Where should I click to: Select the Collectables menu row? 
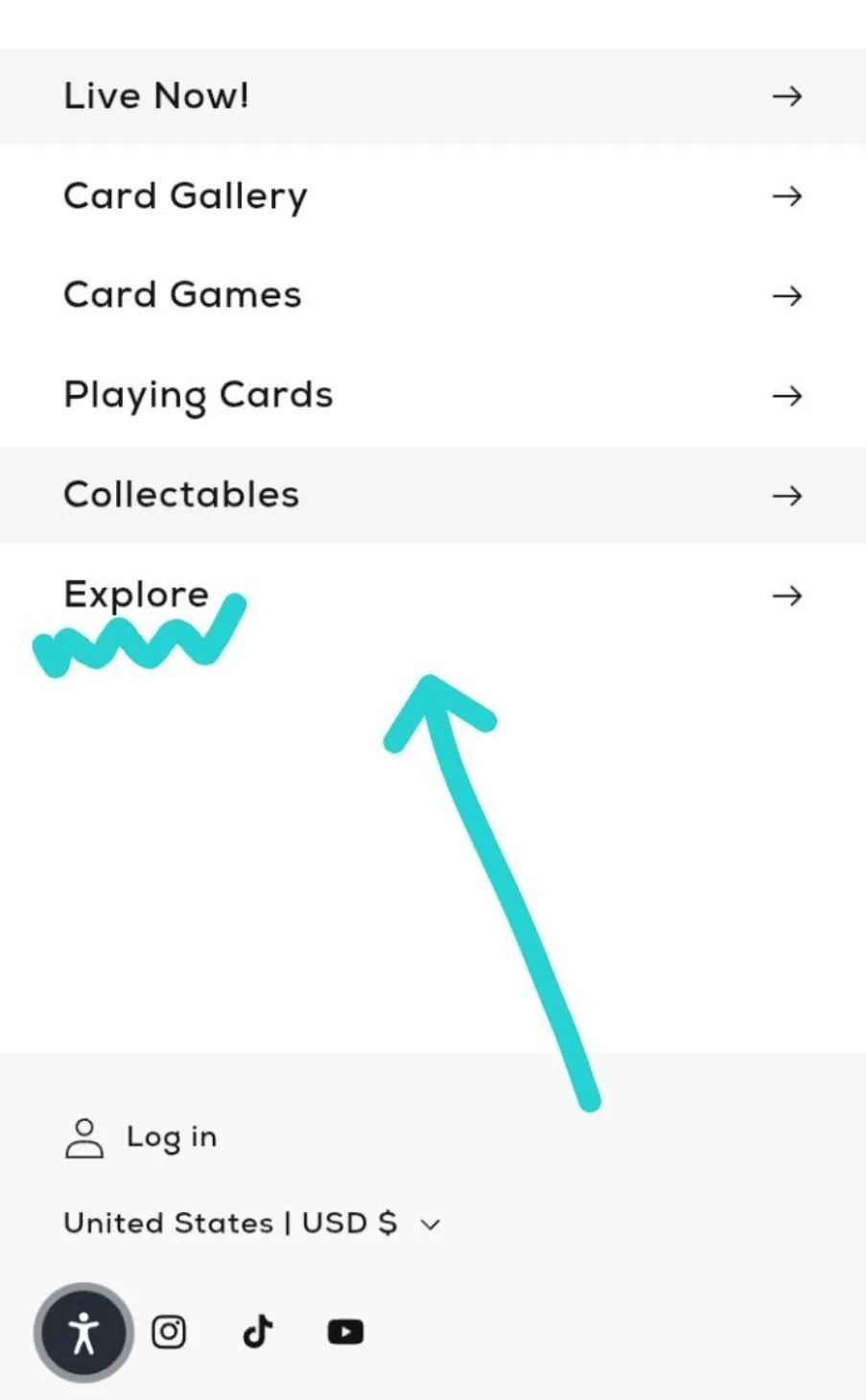(x=432, y=495)
